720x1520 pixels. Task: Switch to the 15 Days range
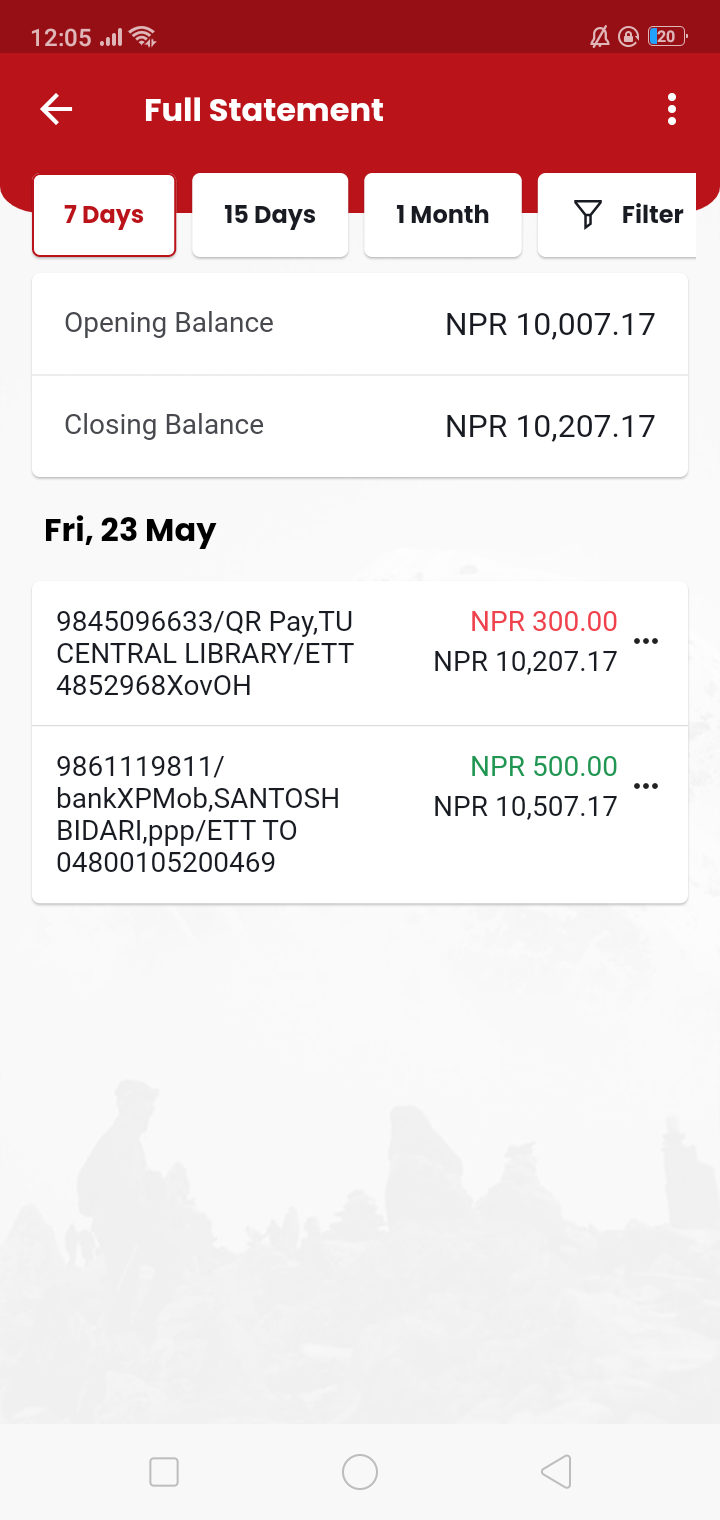pyautogui.click(x=270, y=215)
